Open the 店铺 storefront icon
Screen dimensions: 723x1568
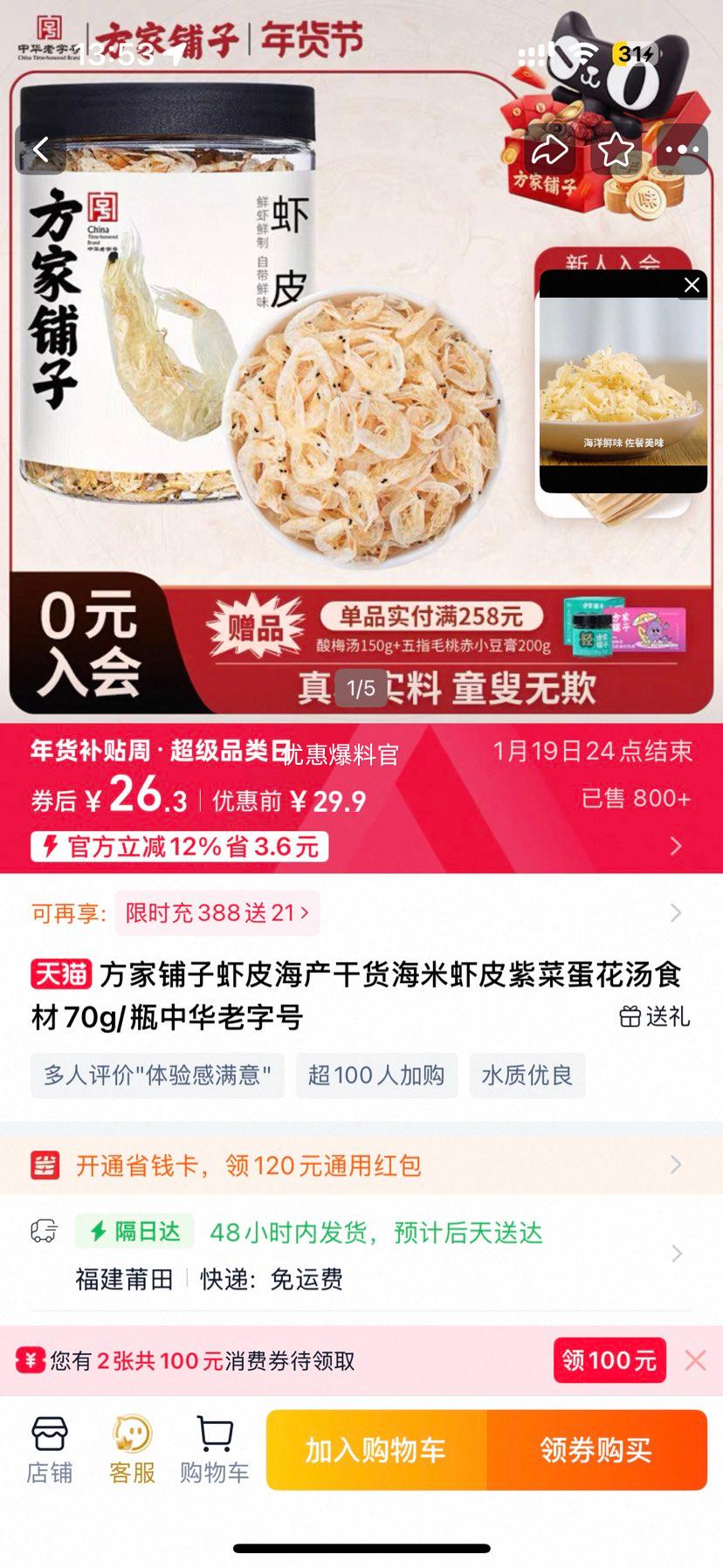pyautogui.click(x=47, y=1449)
